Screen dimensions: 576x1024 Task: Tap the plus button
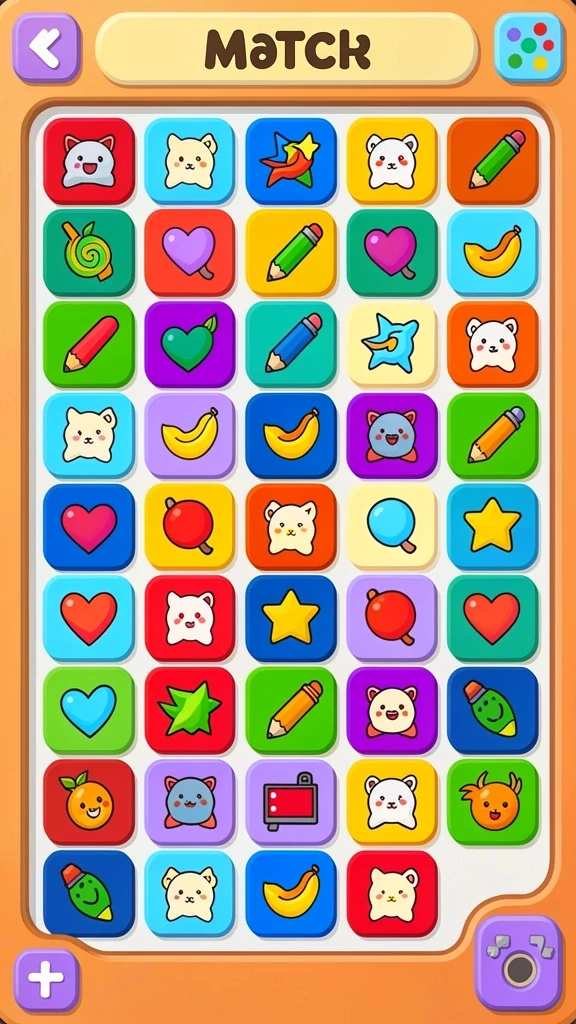click(x=46, y=980)
